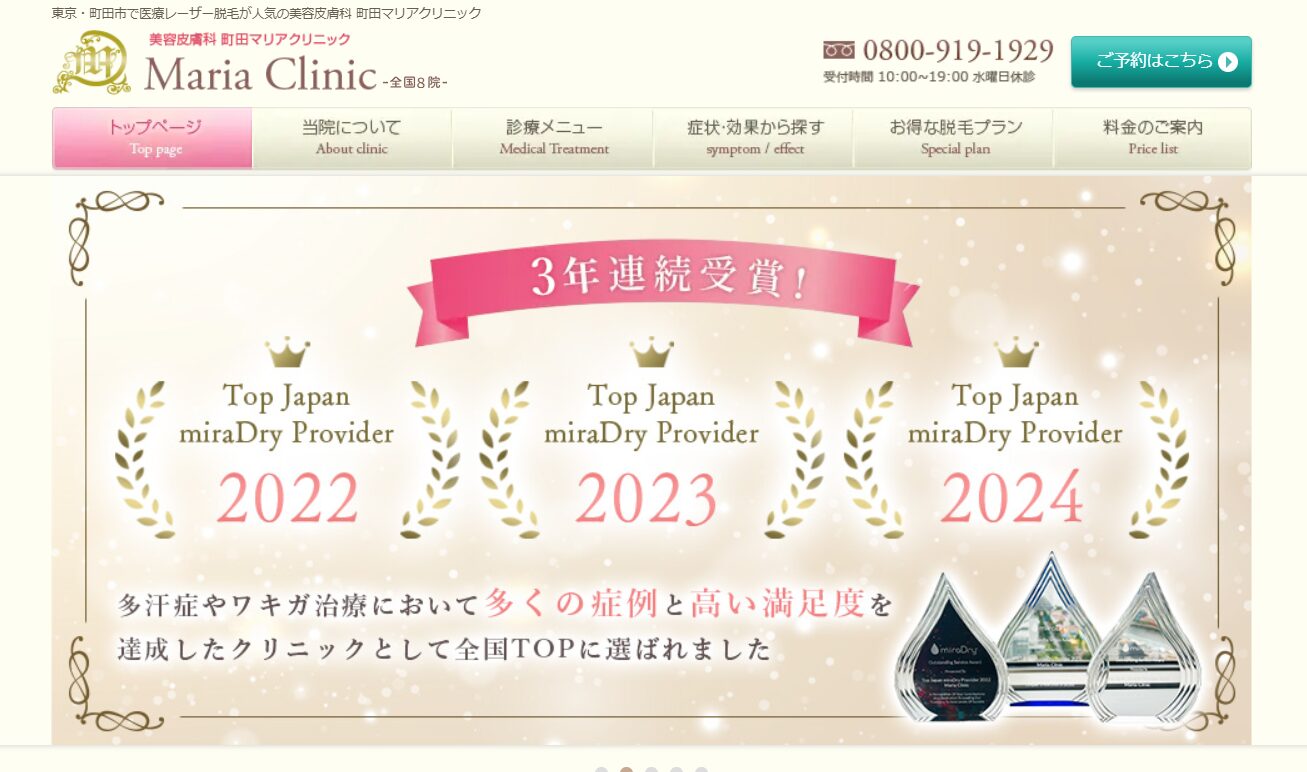Open the トップページ Top page tab
This screenshot has height=772, width=1307.
[153, 138]
